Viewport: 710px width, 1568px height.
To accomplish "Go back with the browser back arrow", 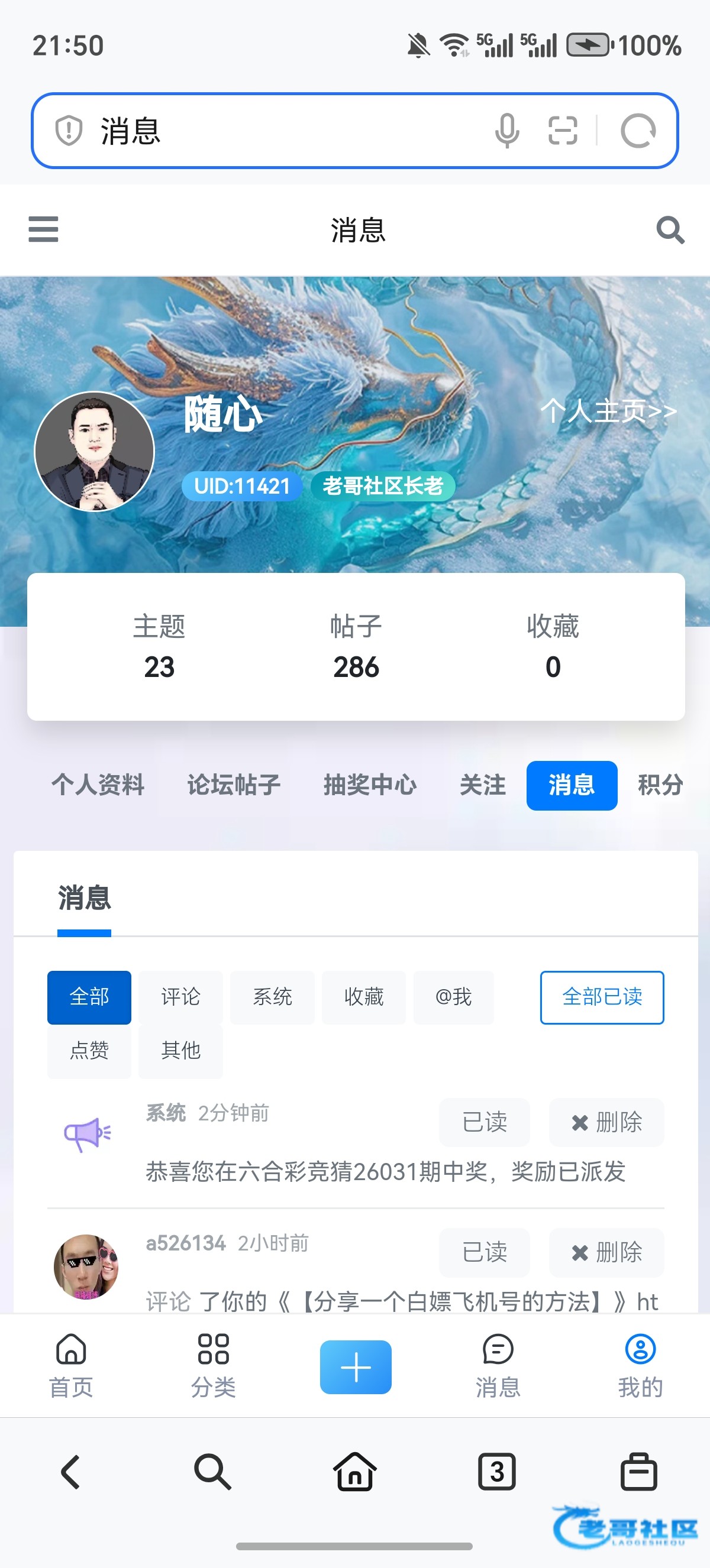I will coord(70,1472).
